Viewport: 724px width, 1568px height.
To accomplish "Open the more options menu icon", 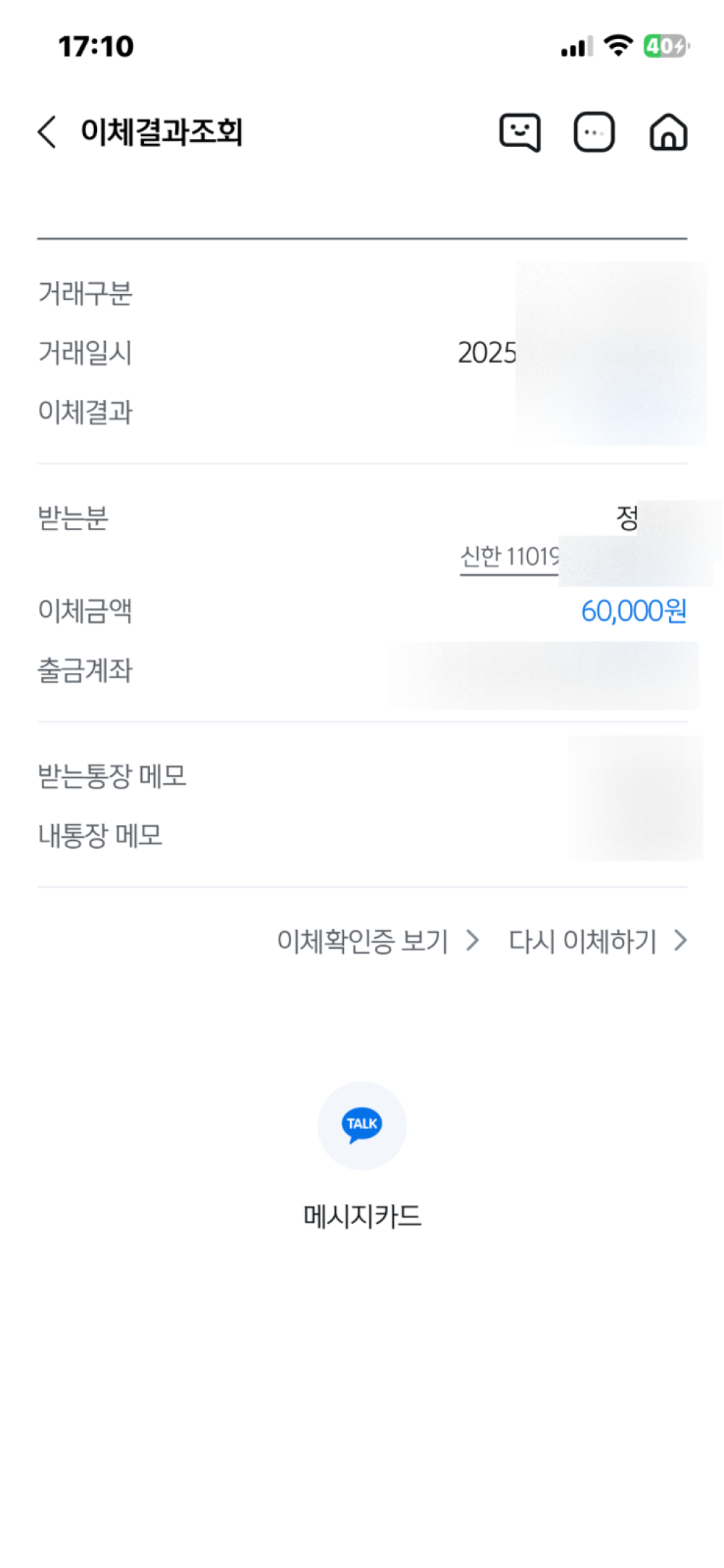I will click(594, 133).
